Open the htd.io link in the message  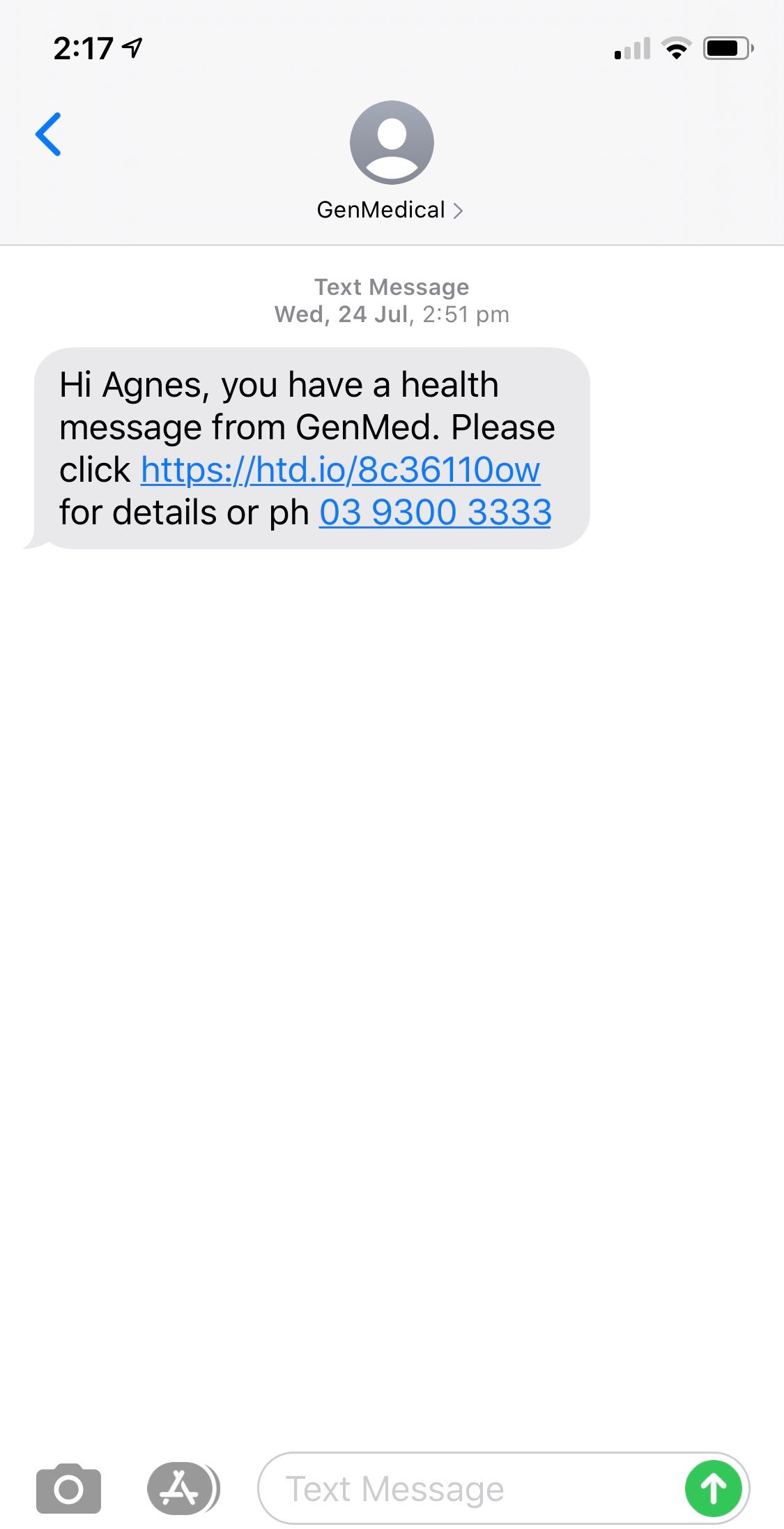coord(340,470)
